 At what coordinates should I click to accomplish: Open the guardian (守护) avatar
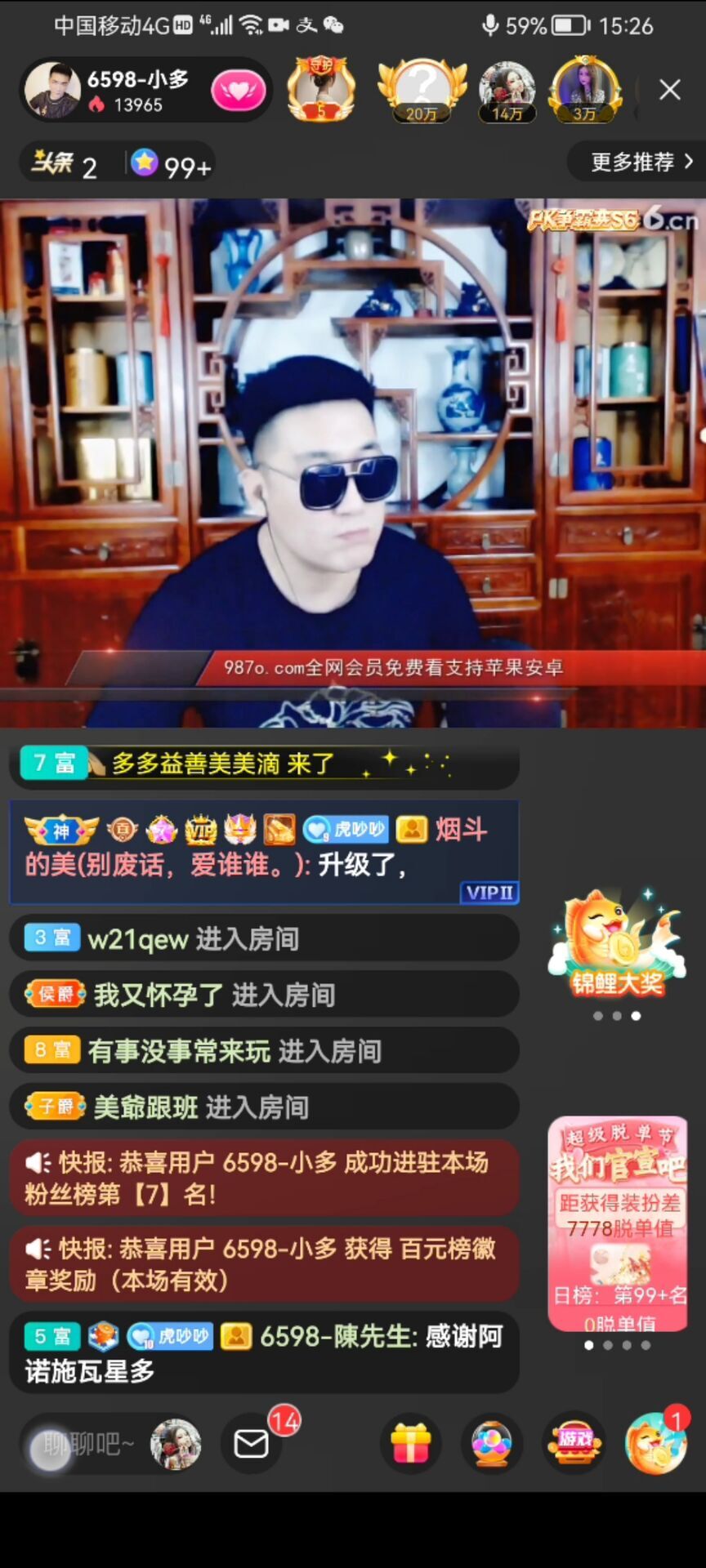(321, 88)
